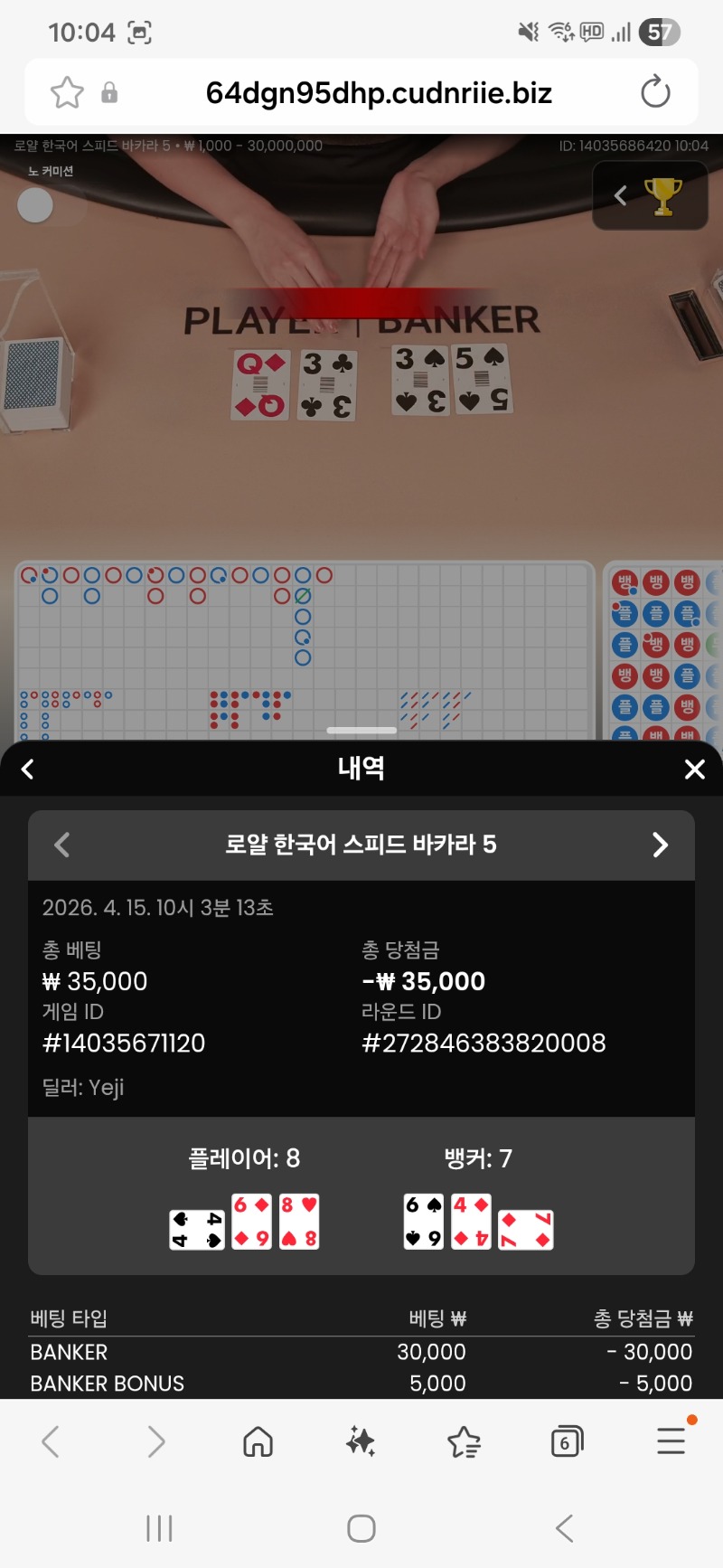The image size is (723, 1568).
Task: Open the browser hamburger menu
Action: point(671,1440)
